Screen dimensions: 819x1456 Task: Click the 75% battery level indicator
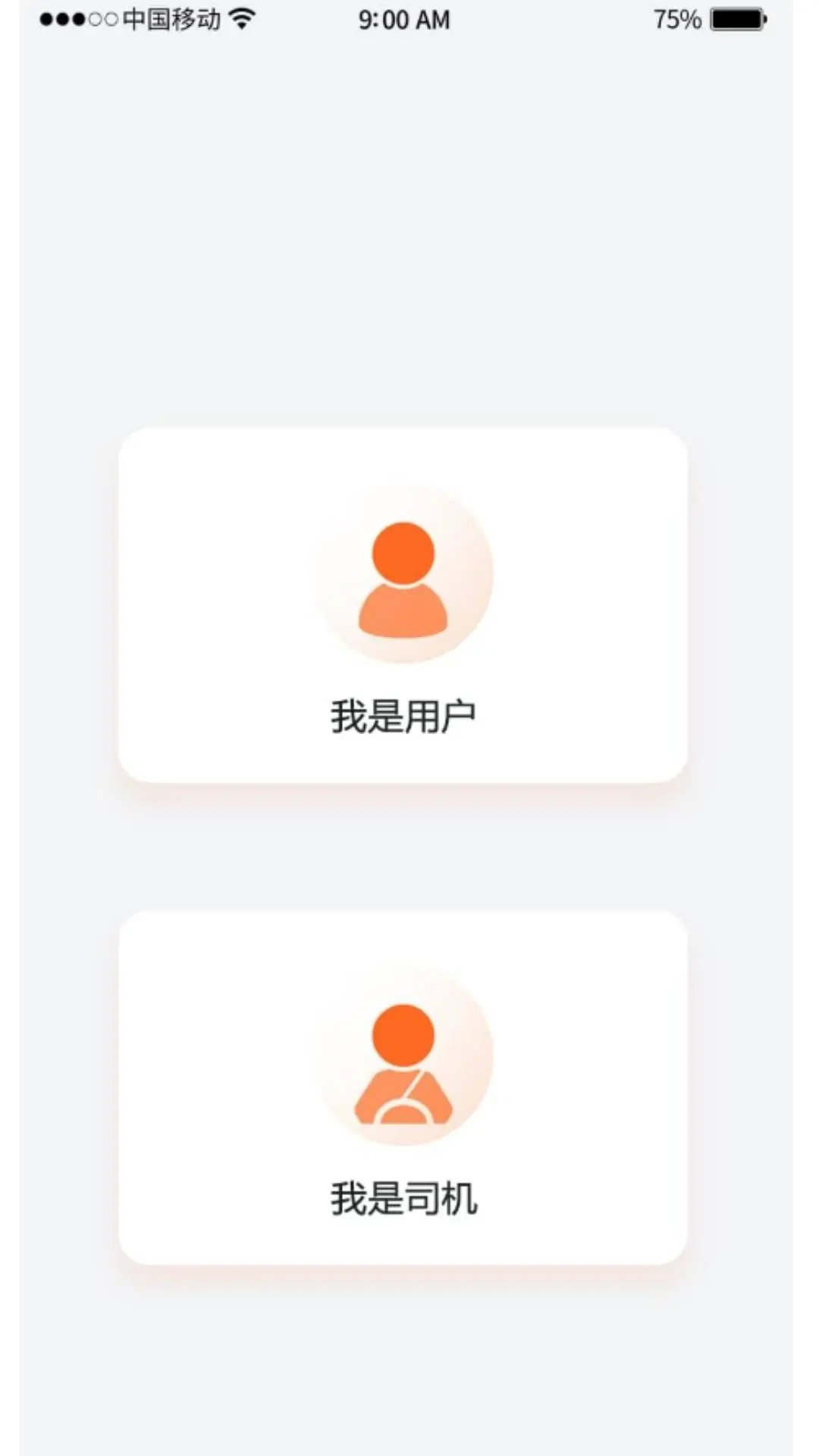click(x=677, y=19)
